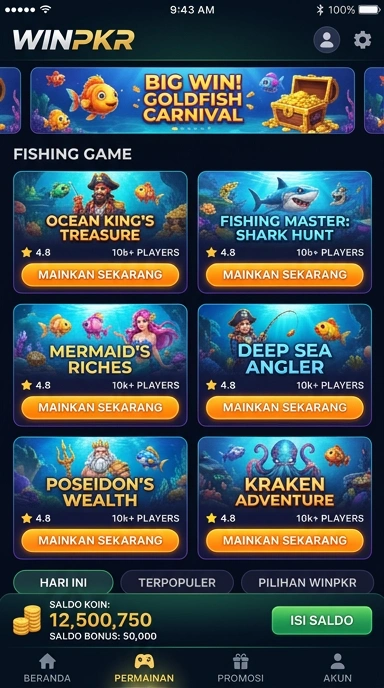Tap Mainkan Sekarang on Kraken Adventure
384x688 pixels.
(x=285, y=541)
